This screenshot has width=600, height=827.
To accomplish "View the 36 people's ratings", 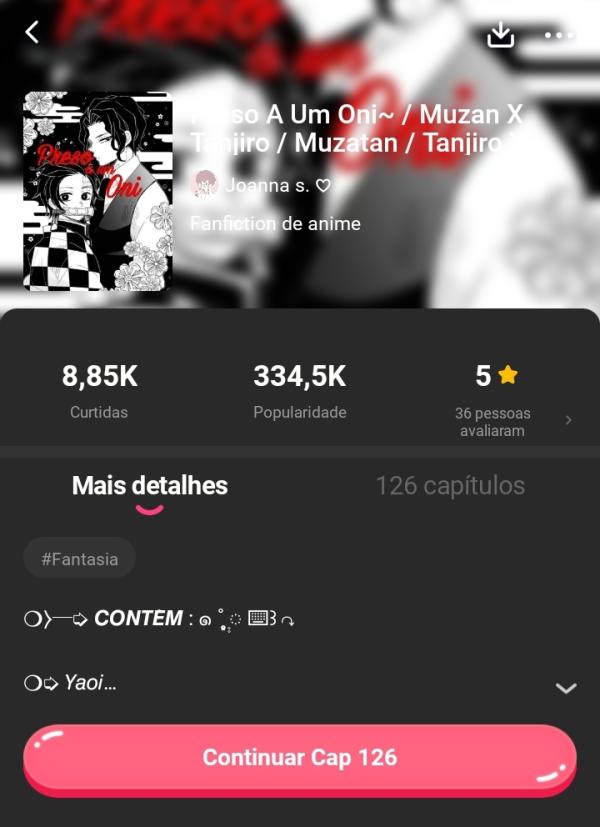I will pos(510,420).
